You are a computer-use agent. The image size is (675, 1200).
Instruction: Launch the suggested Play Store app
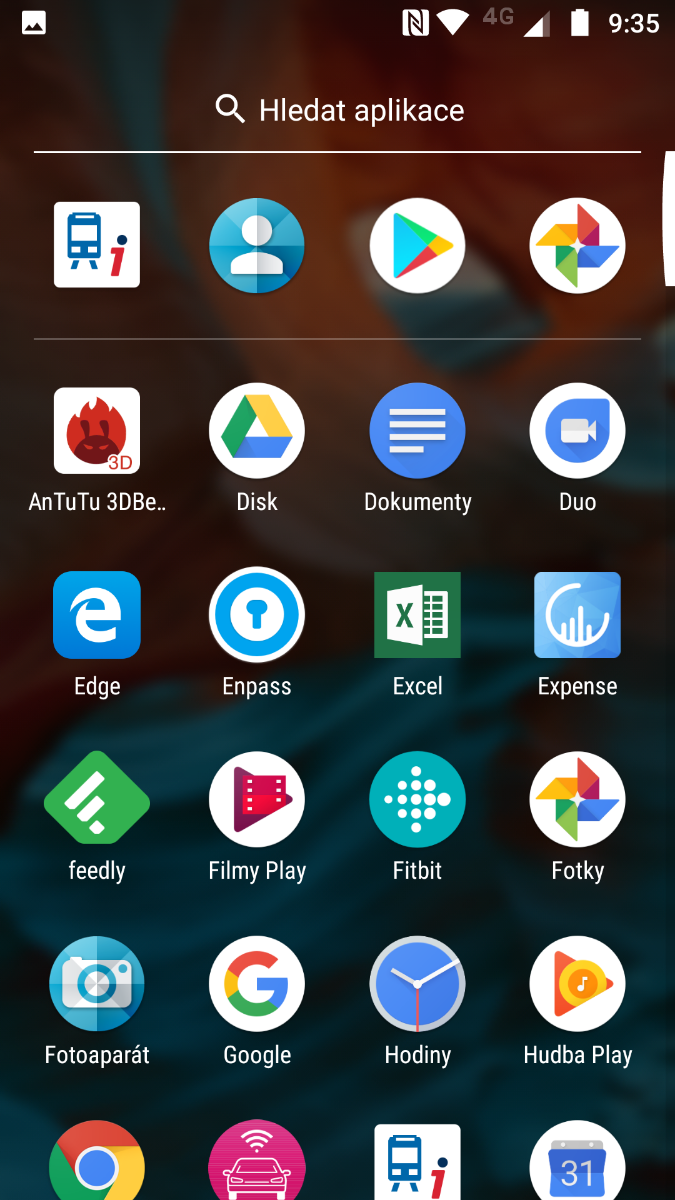[x=417, y=246]
